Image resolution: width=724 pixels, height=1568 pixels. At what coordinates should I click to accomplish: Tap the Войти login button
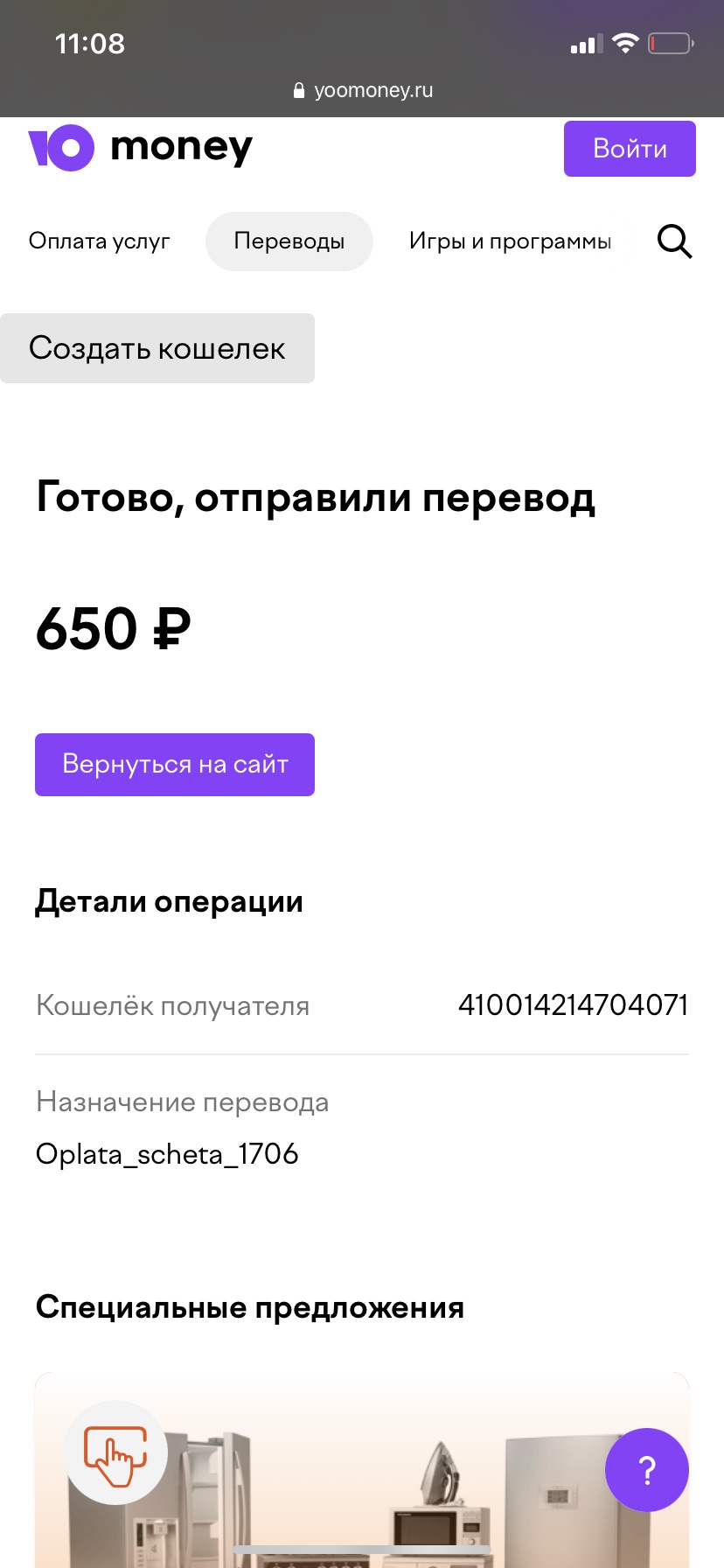coord(630,149)
